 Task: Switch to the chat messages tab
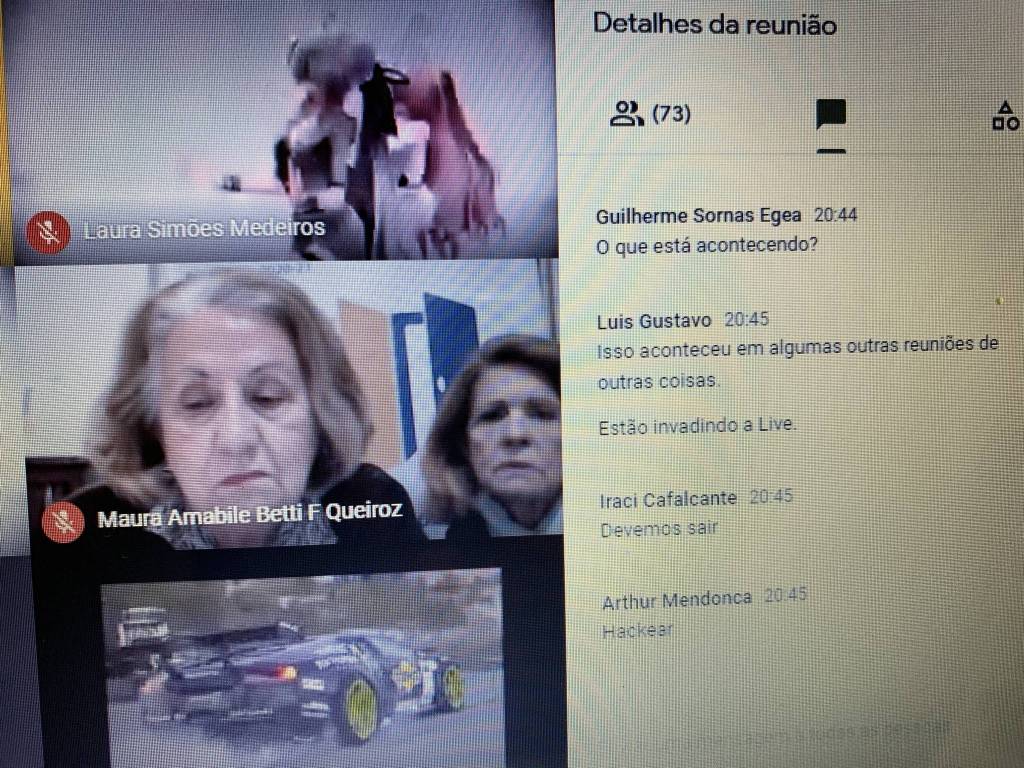coord(830,115)
